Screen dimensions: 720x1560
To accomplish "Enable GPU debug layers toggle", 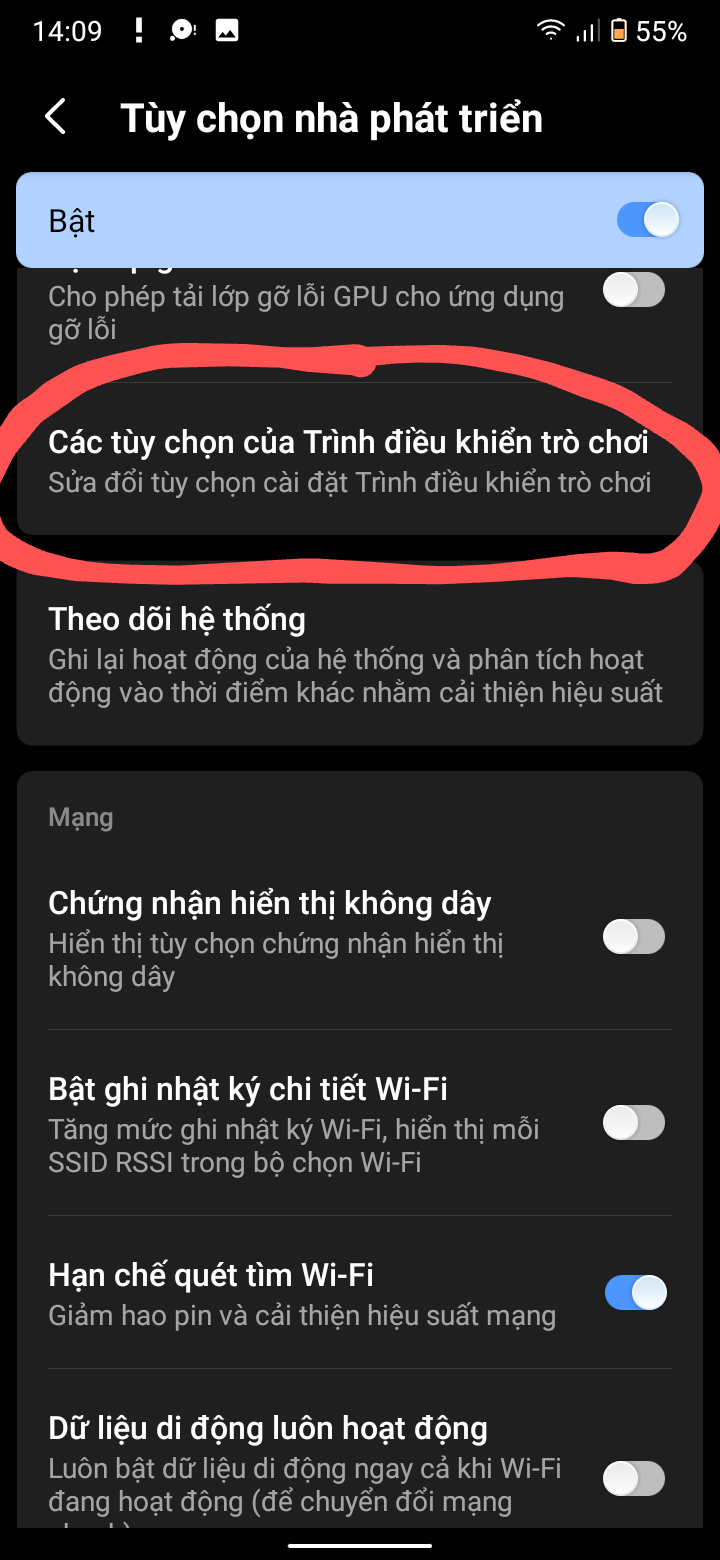I will click(634, 291).
